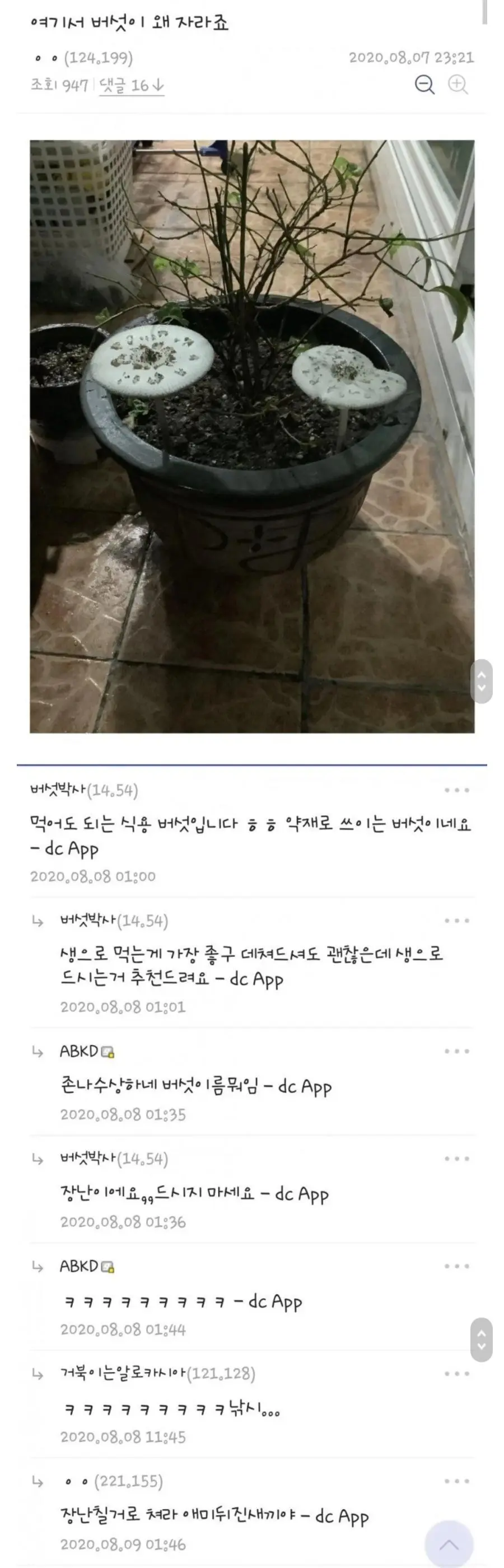Tap the scroll-to-top arrow button
This screenshot has width=504, height=1568.
[449, 1544]
